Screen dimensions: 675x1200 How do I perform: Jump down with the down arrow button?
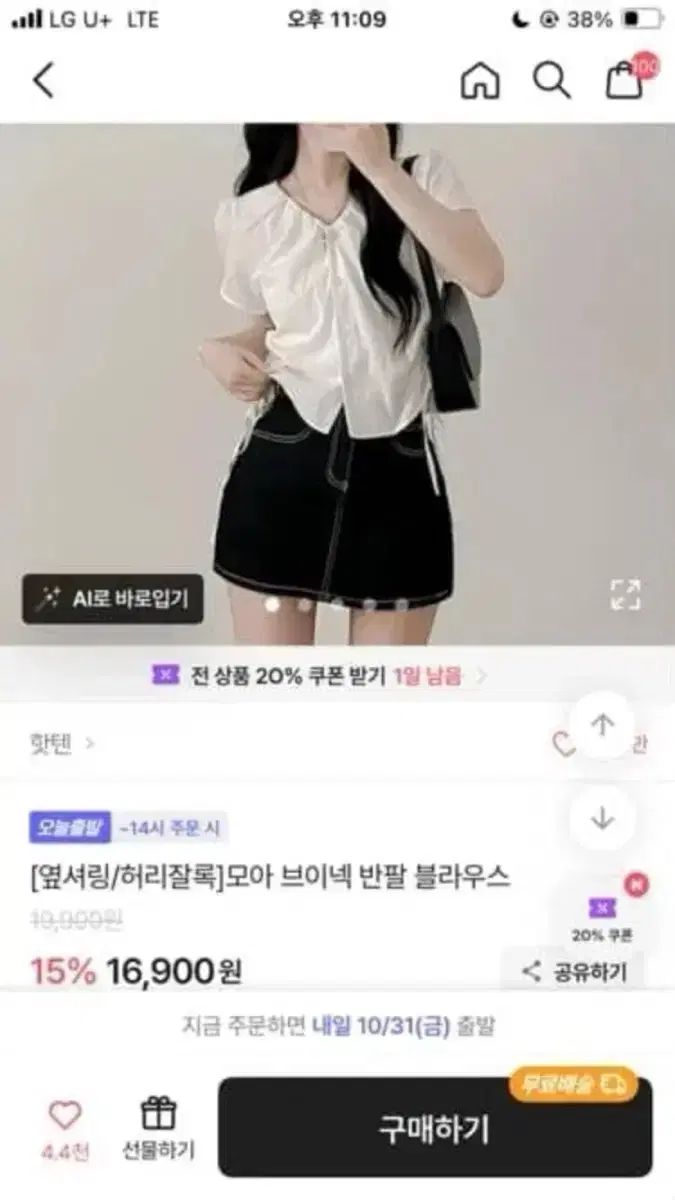(x=602, y=818)
